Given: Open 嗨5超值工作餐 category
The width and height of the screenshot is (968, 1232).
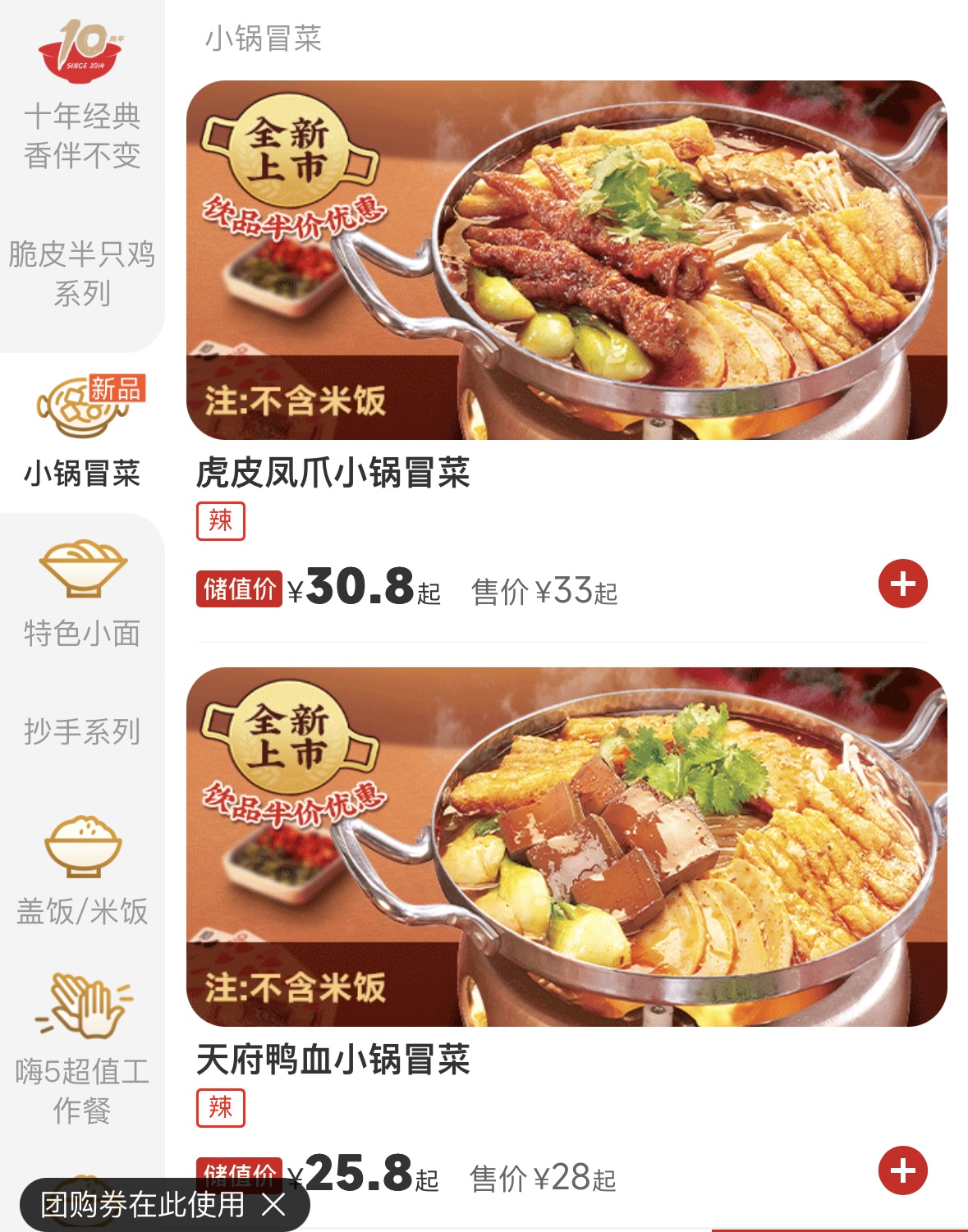Looking at the screenshot, I should 82,1051.
